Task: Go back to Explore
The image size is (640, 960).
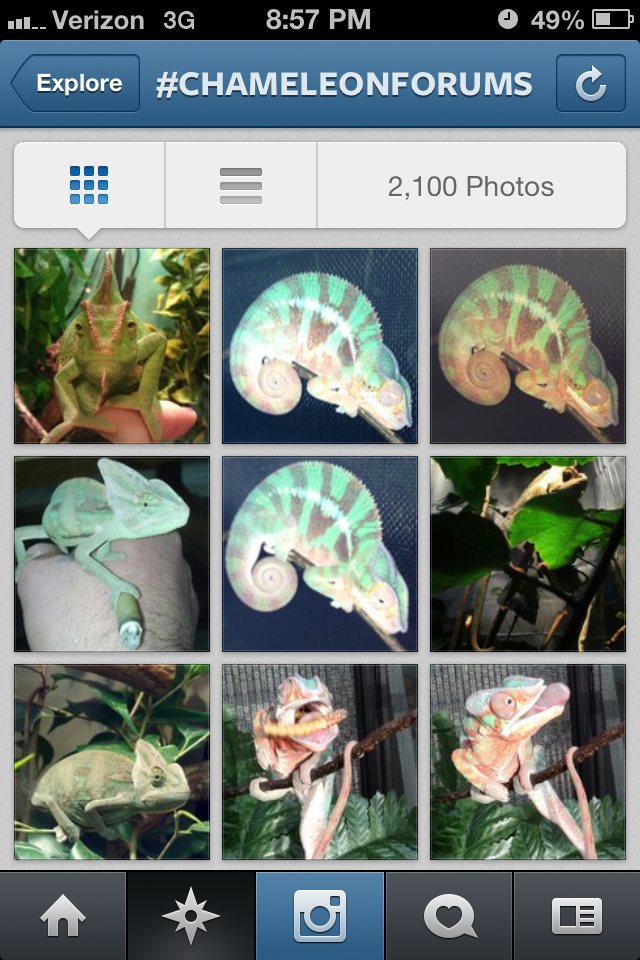Action: click(x=76, y=84)
